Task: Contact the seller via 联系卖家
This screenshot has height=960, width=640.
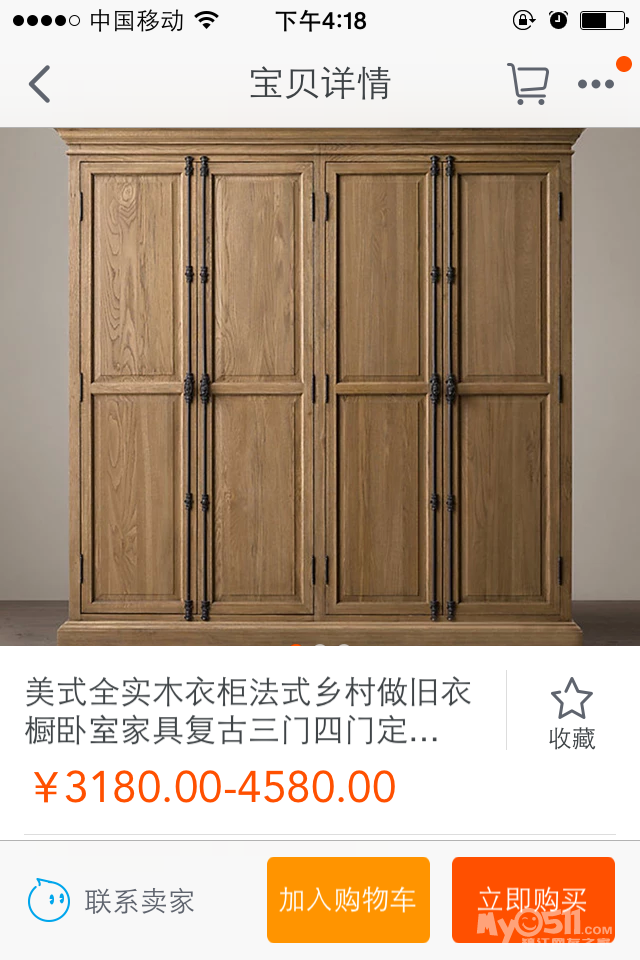Action: (111, 901)
